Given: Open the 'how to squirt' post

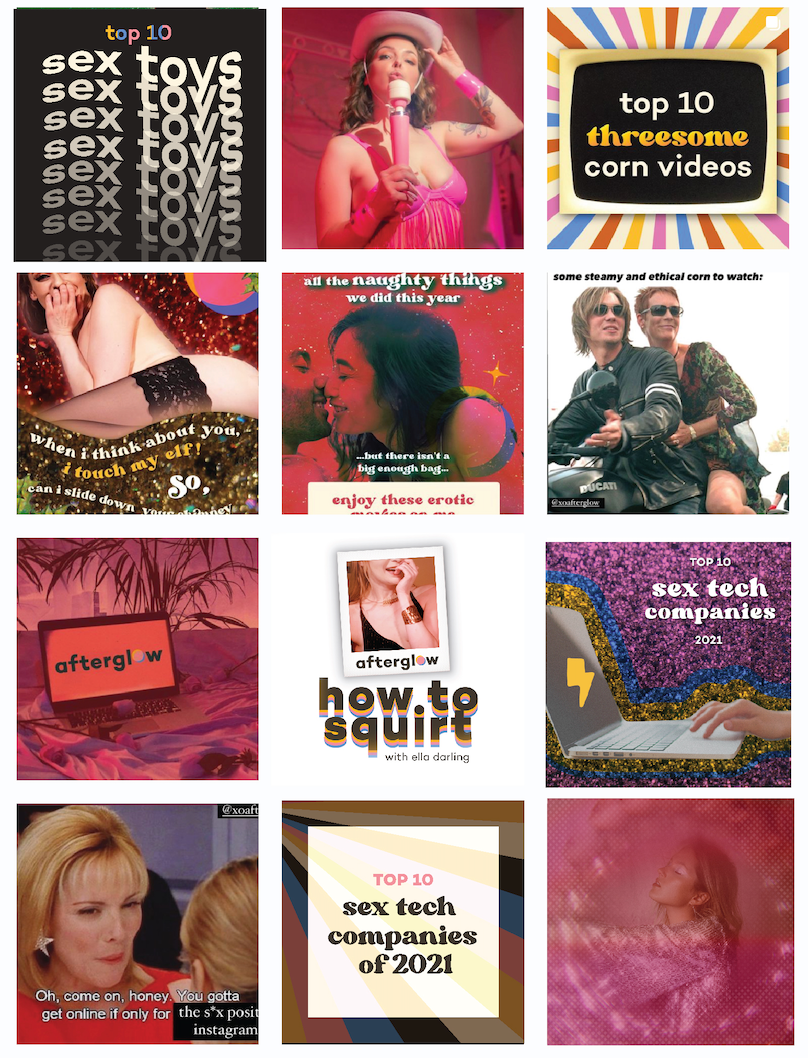Looking at the screenshot, I should point(402,659).
